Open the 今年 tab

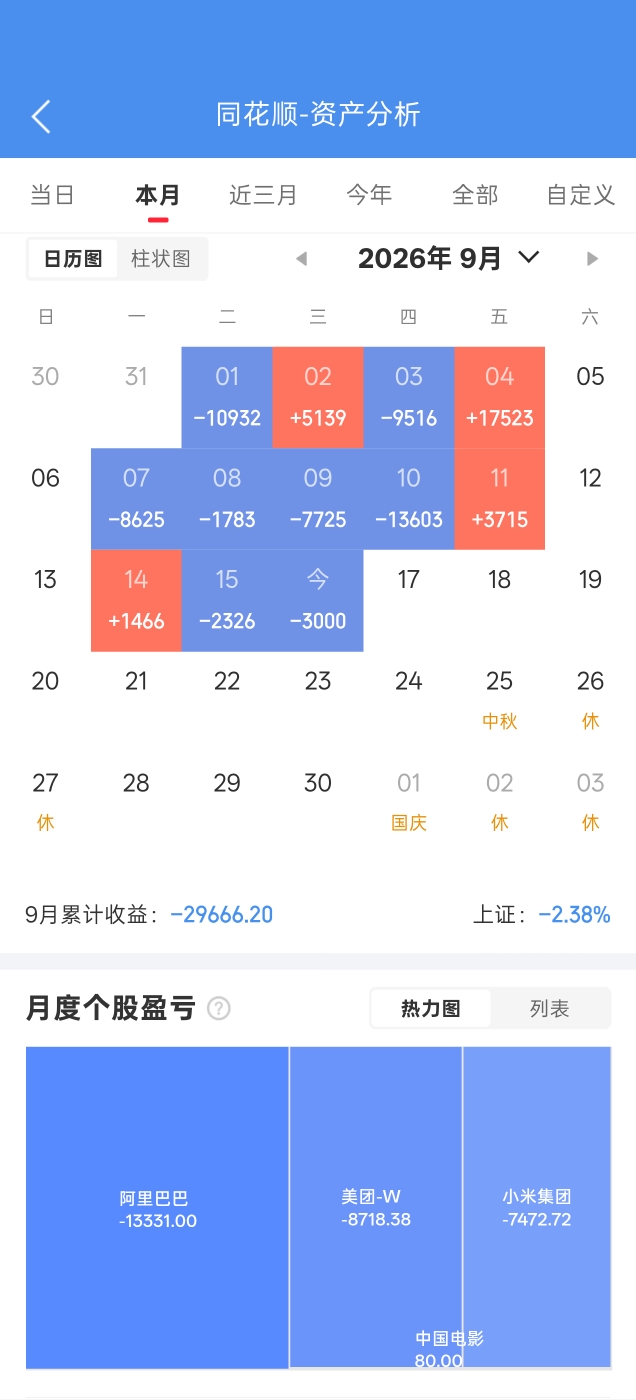(x=369, y=194)
